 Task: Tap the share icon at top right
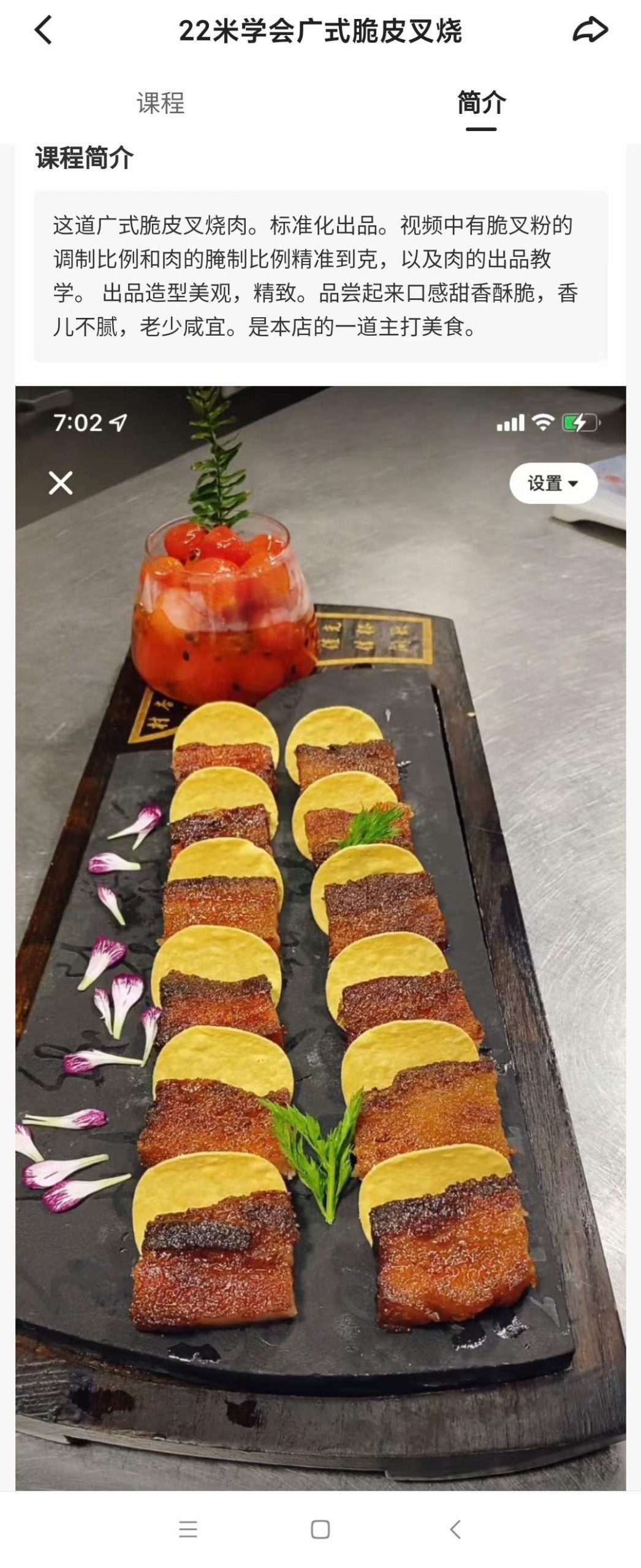590,29
